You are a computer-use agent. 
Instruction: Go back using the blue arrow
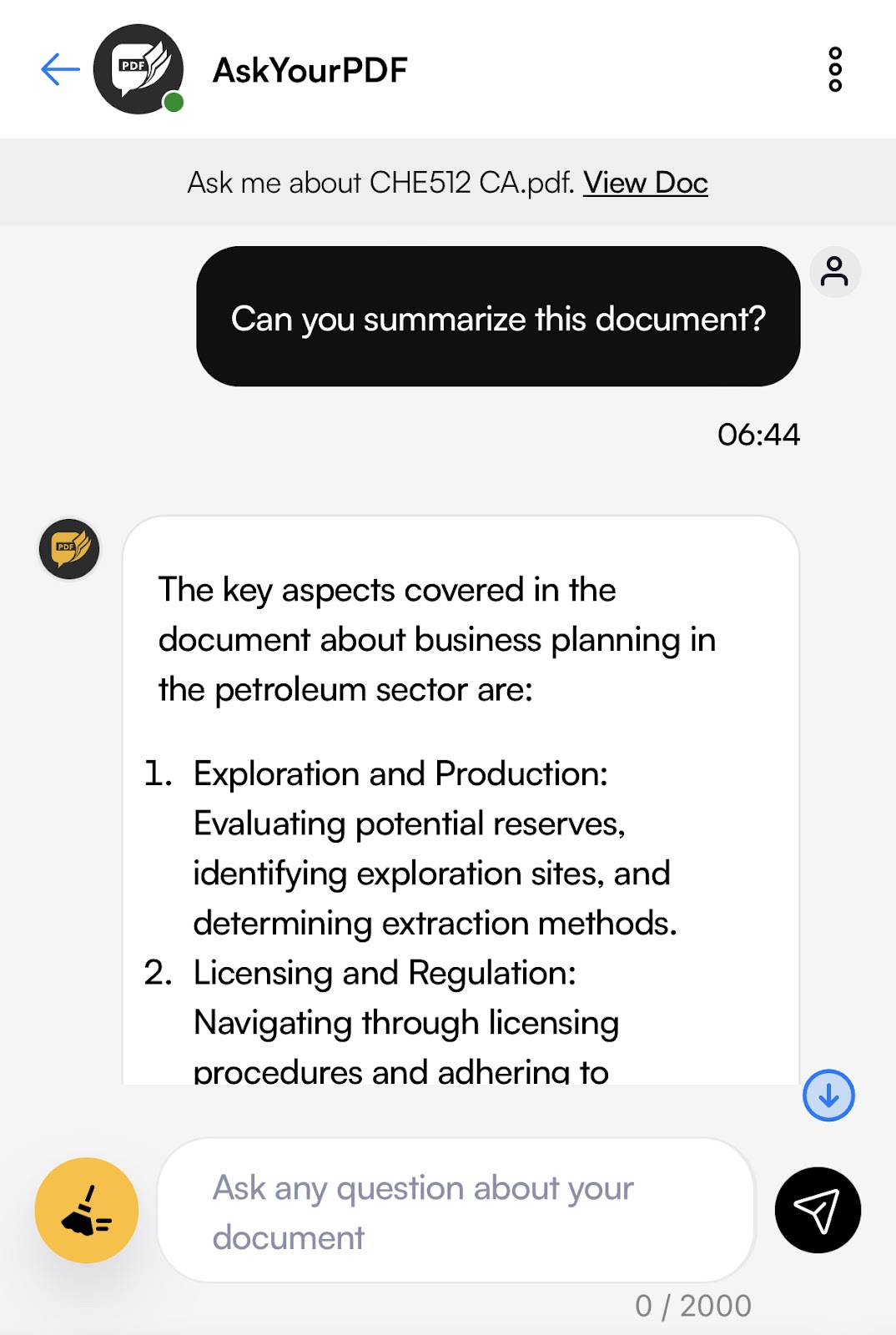pyautogui.click(x=60, y=69)
